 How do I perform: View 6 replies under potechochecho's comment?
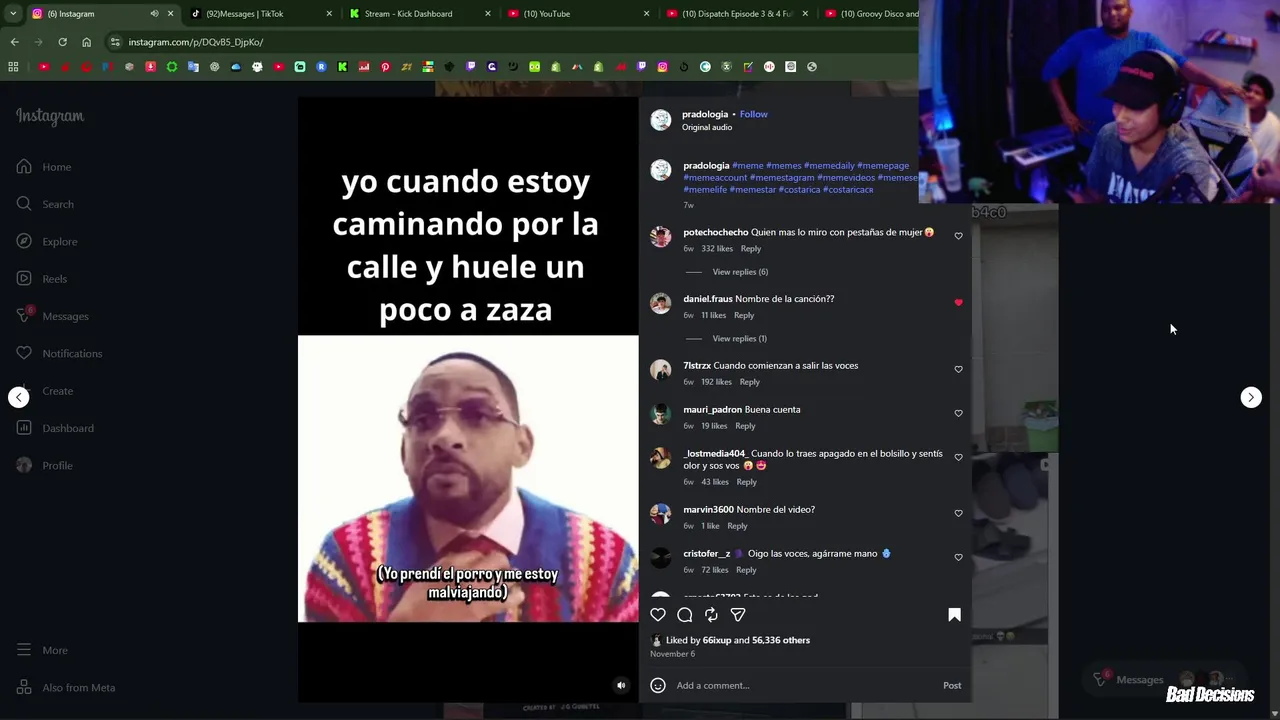739,272
